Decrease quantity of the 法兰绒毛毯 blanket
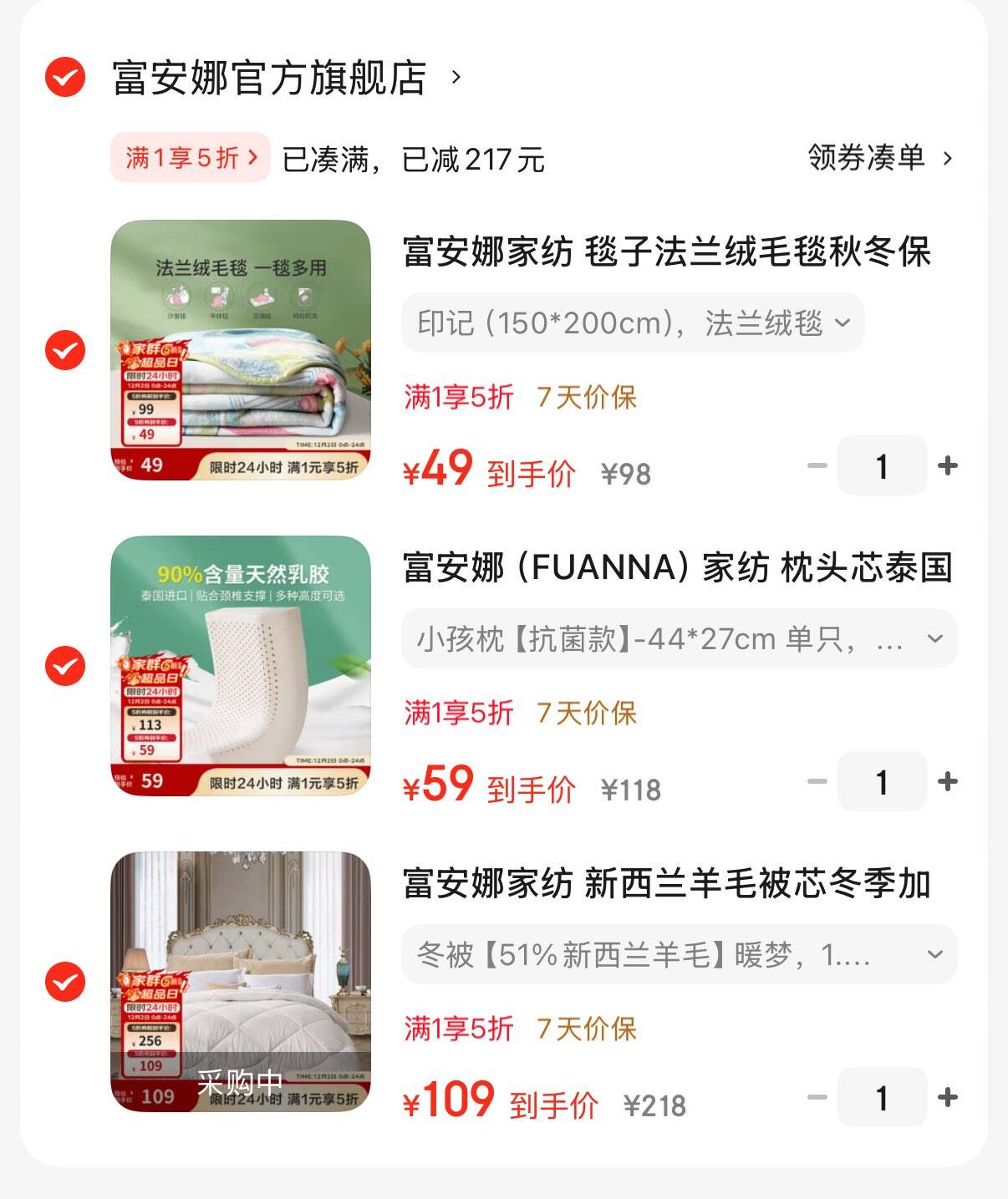Image resolution: width=1008 pixels, height=1199 pixels. coord(817,465)
